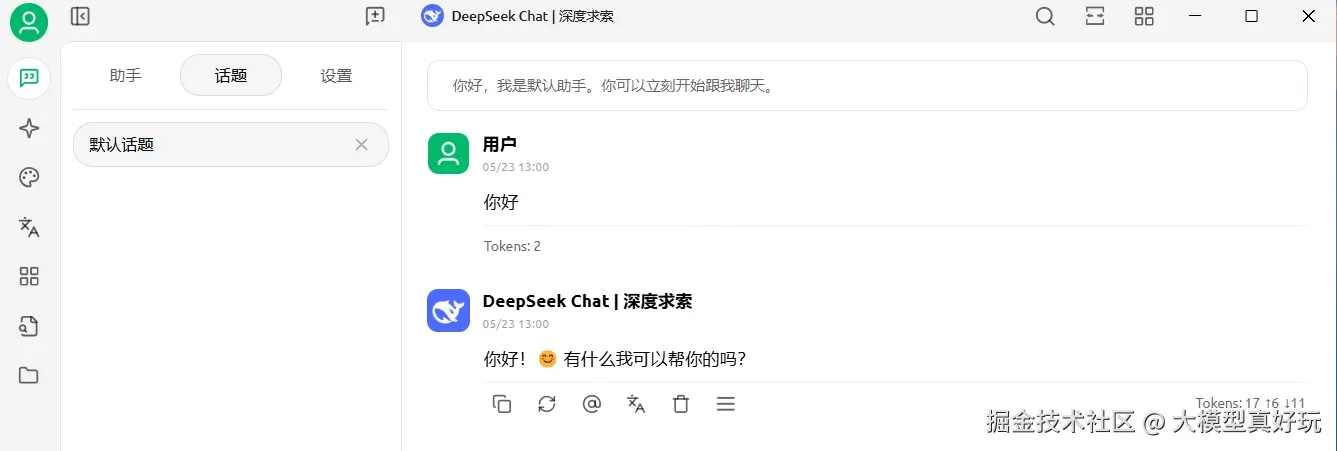Open the user avatar profile
The width and height of the screenshot is (1337, 451).
(x=29, y=22)
